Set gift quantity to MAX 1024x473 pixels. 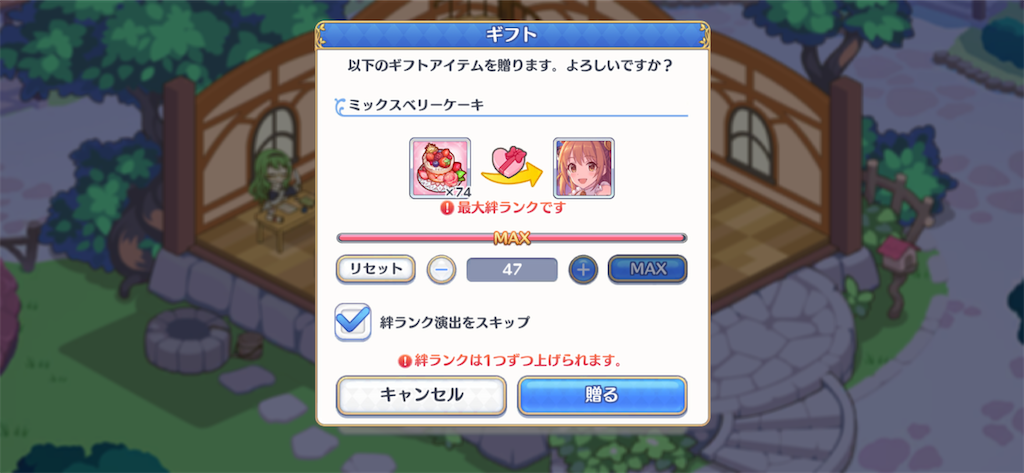tap(647, 269)
